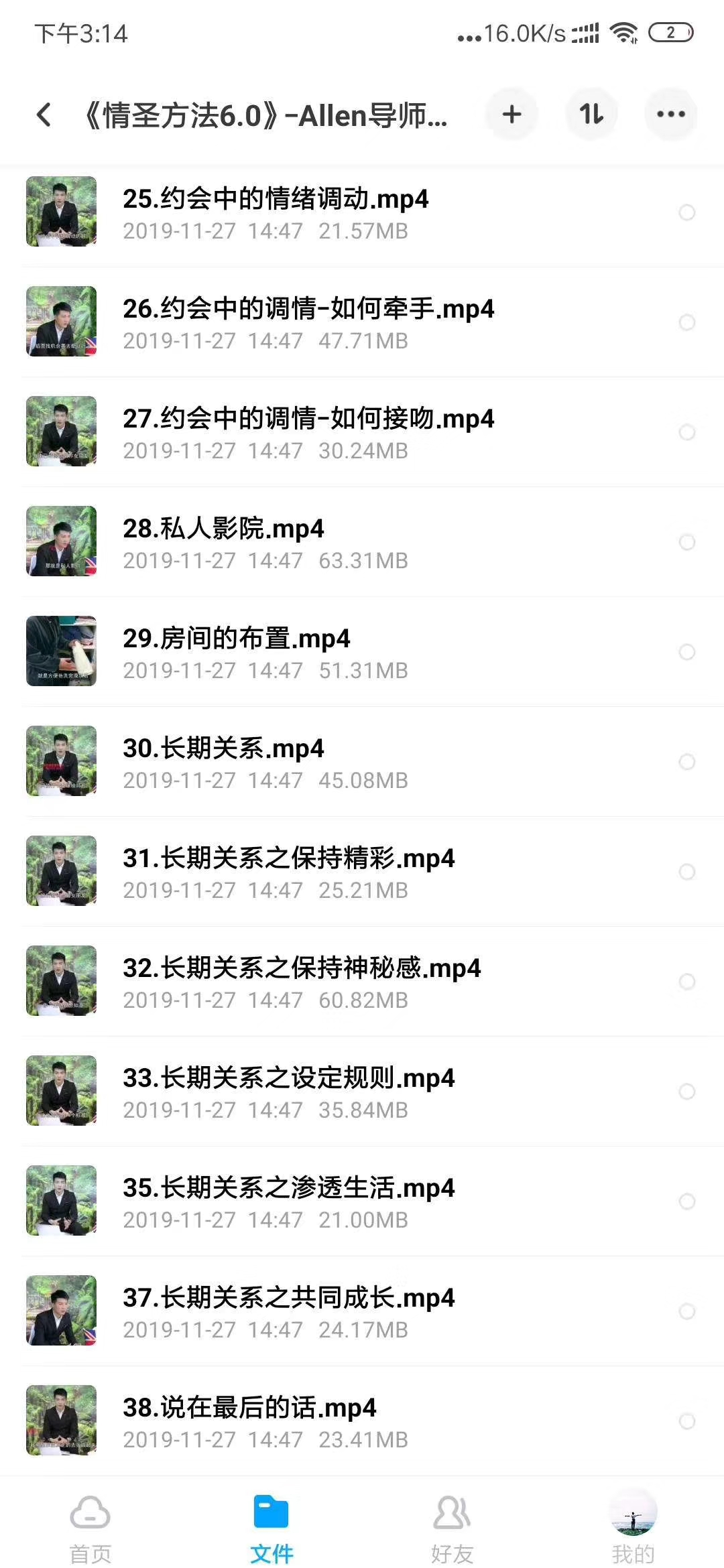The width and height of the screenshot is (724, 1568).
Task: Open the three-dot overflow menu
Action: [x=670, y=115]
